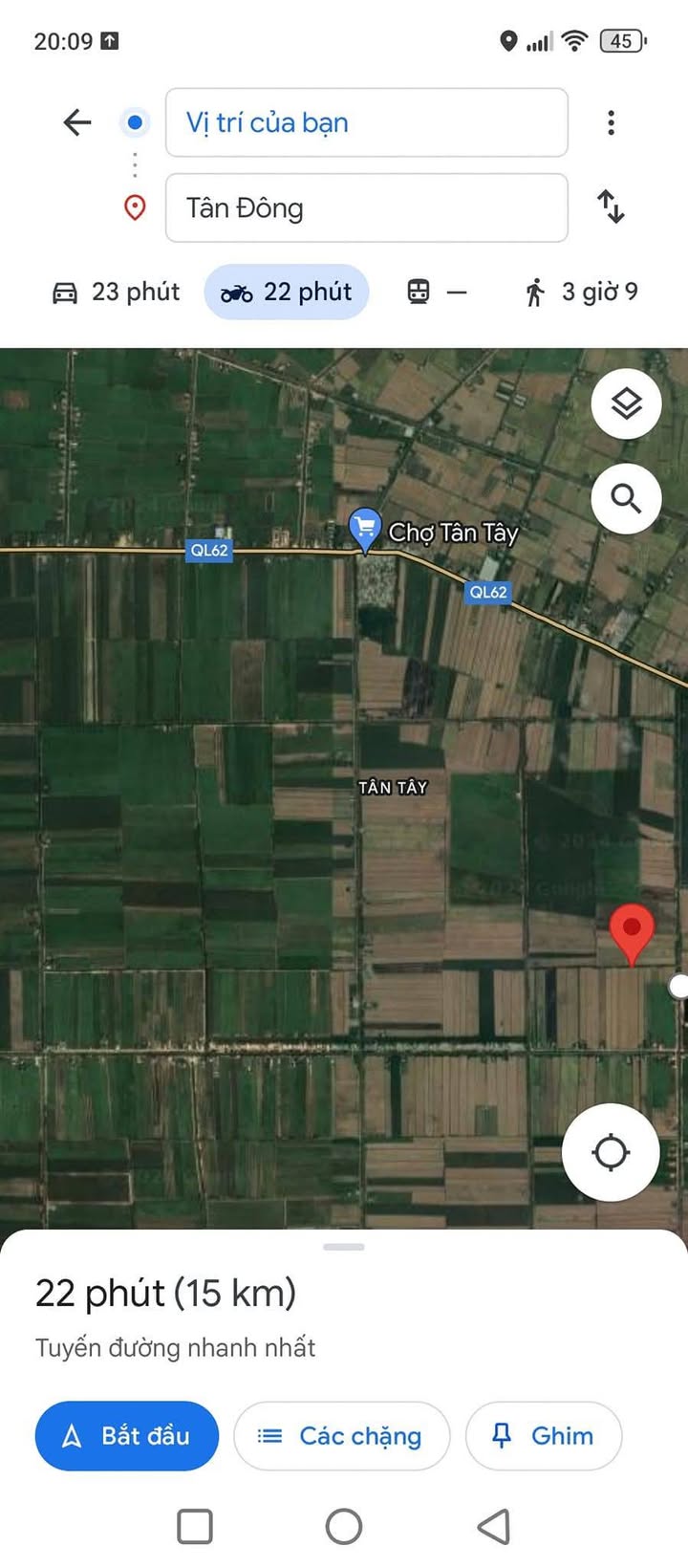Viewport: 688px width, 1568px height.
Task: Go to the system home screen
Action: pos(344,1526)
